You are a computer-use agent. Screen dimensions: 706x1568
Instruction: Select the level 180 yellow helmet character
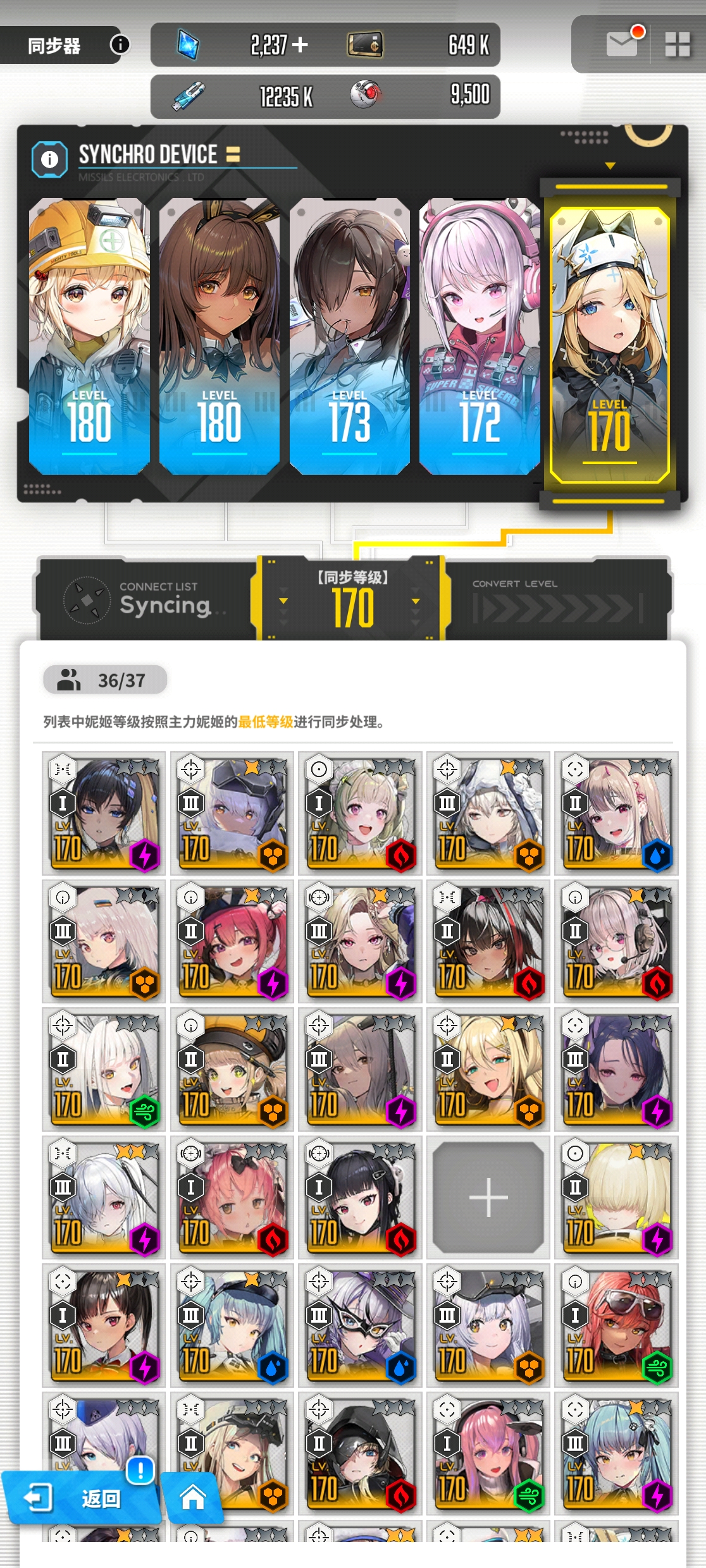pos(89,335)
